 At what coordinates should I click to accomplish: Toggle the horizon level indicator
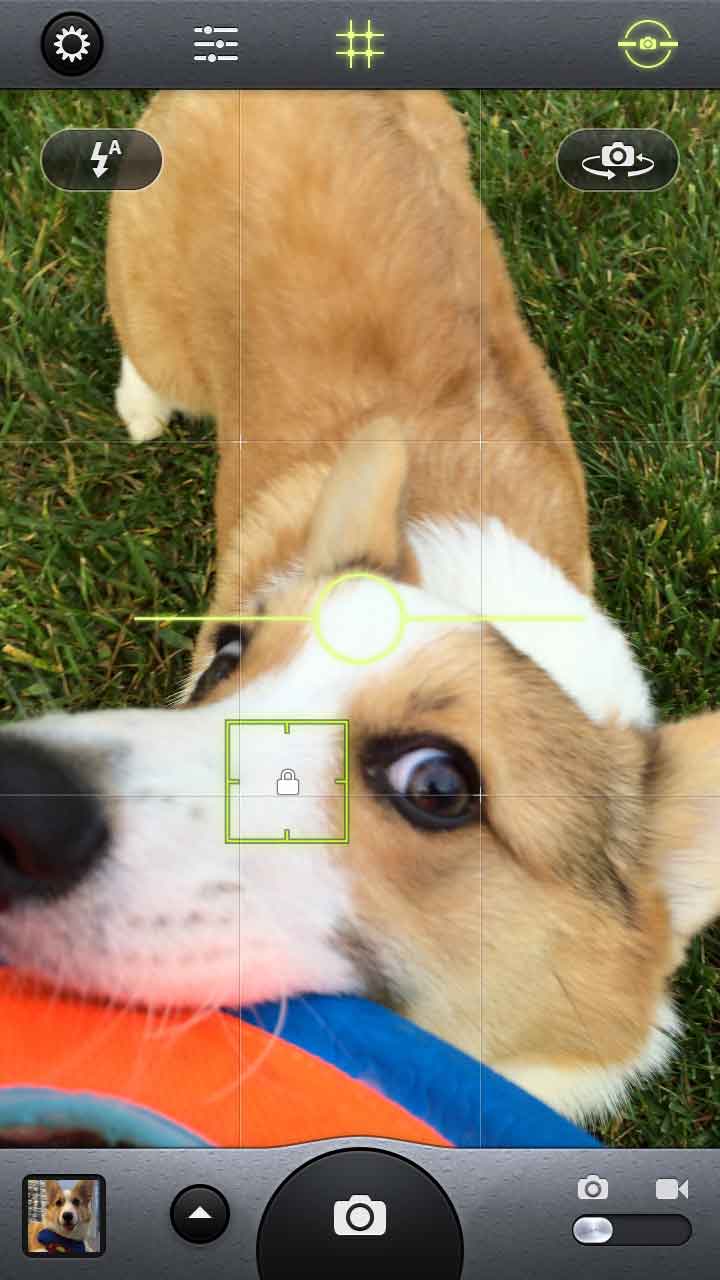648,44
